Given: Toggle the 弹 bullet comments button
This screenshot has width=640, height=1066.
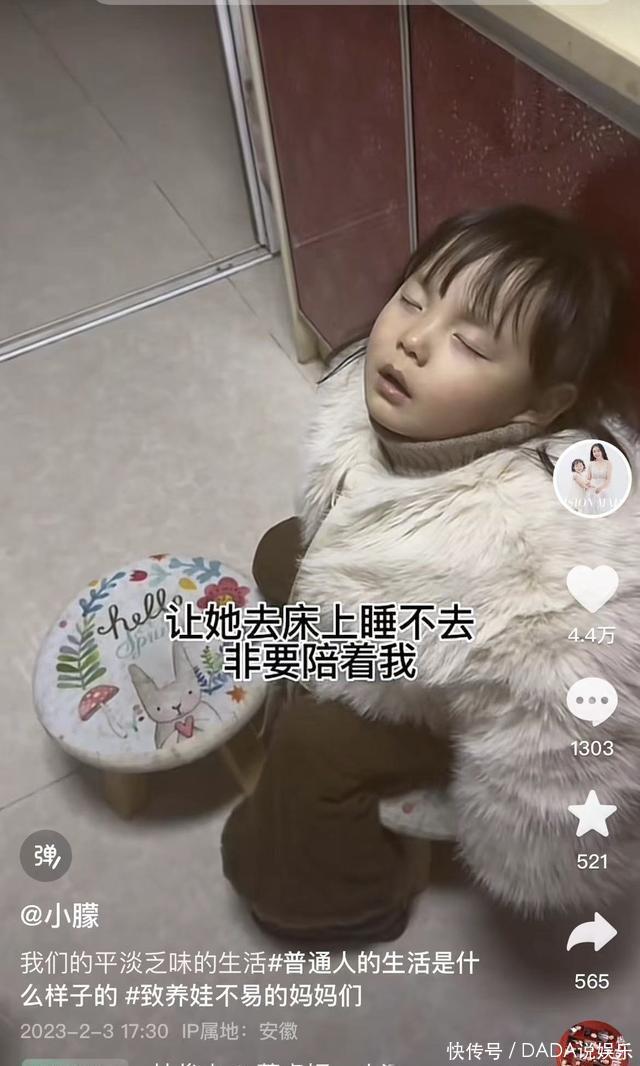Looking at the screenshot, I should [46, 855].
